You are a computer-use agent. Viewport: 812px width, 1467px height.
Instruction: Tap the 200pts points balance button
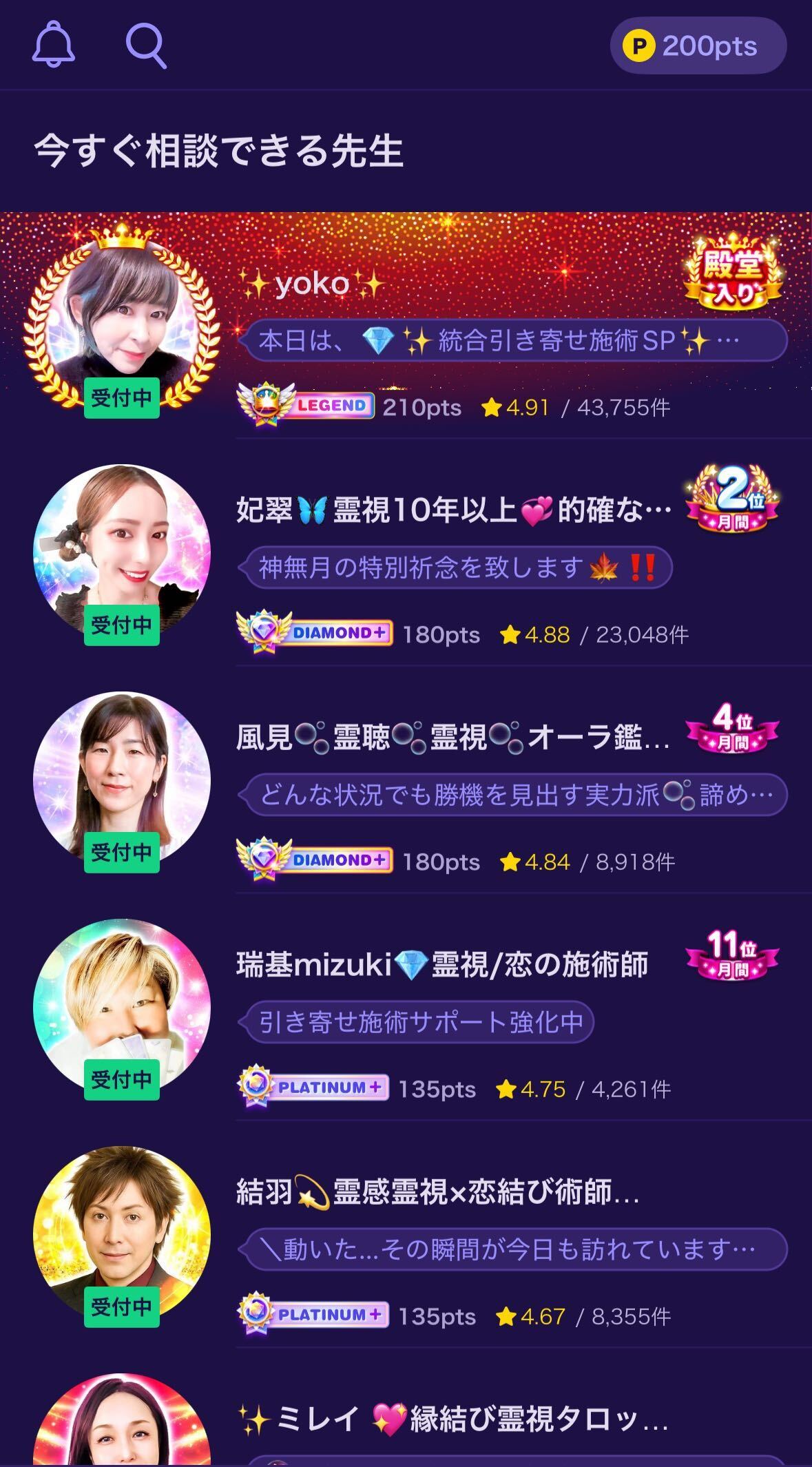pos(698,46)
